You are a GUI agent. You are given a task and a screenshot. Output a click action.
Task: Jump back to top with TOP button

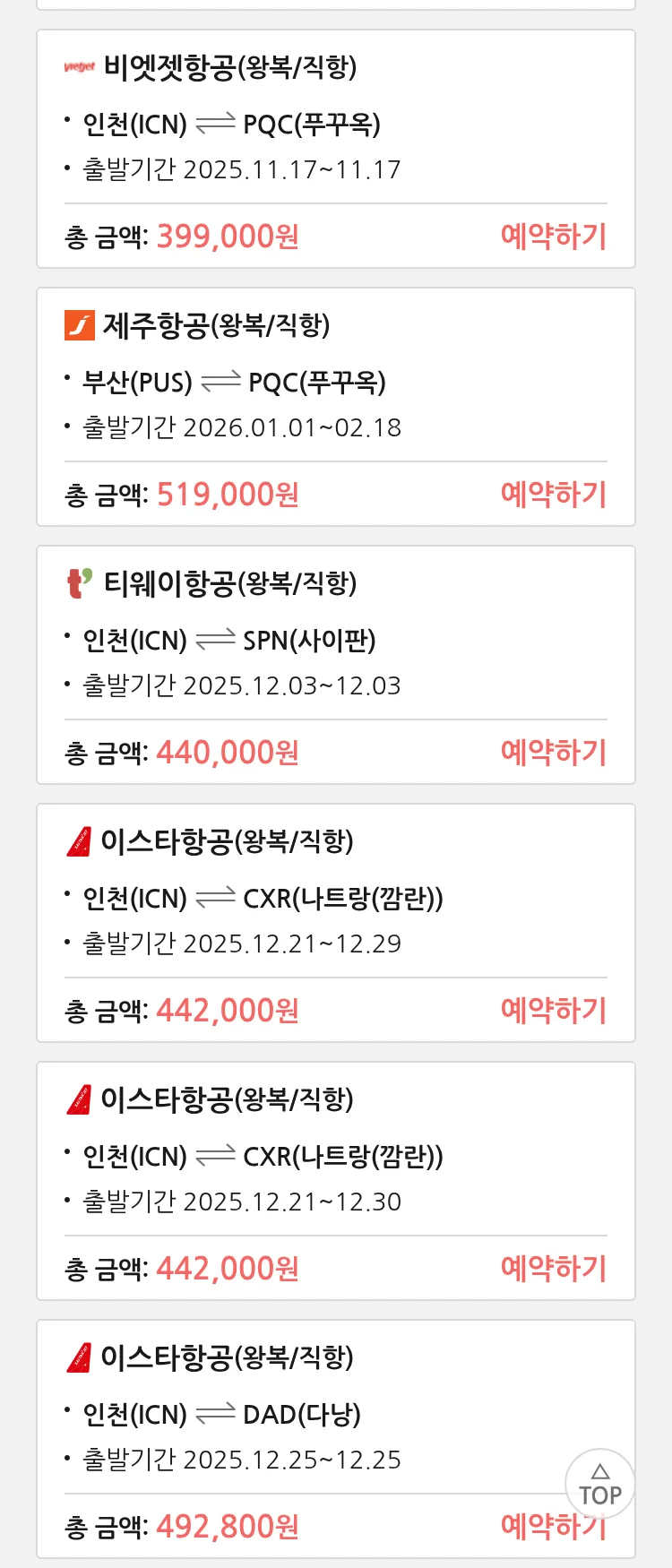coord(599,1485)
